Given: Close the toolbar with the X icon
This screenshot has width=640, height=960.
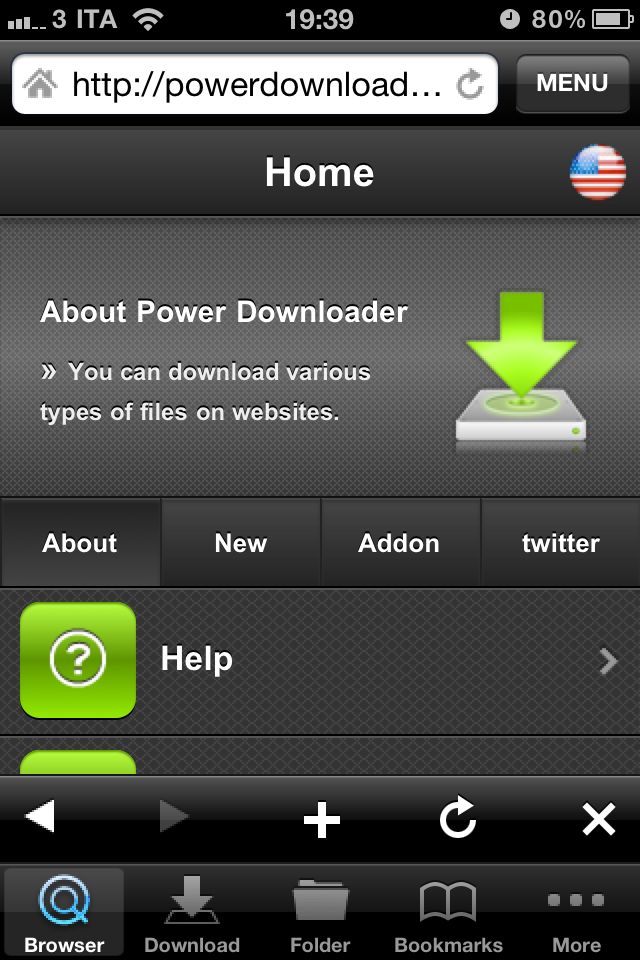Looking at the screenshot, I should [x=599, y=820].
